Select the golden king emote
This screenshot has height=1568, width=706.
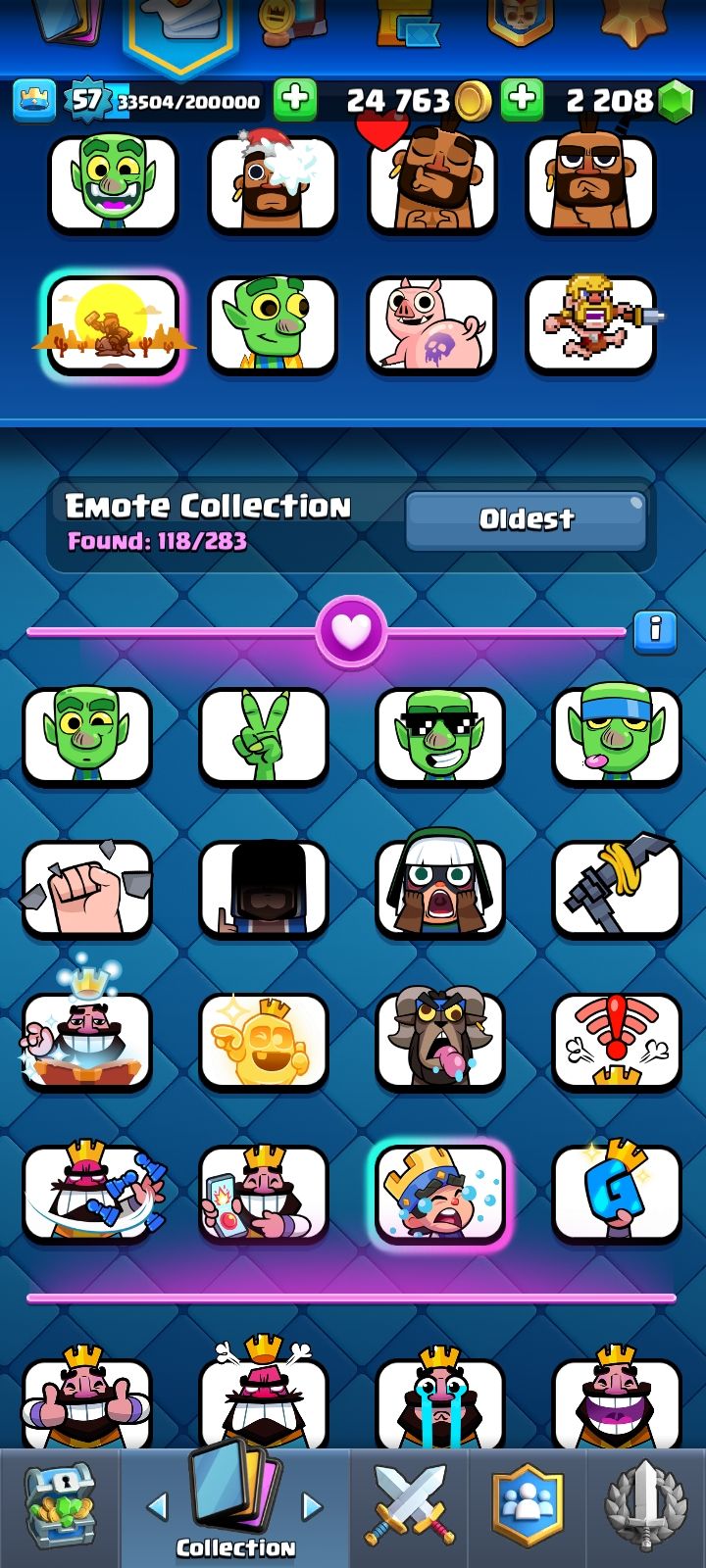click(x=264, y=1041)
